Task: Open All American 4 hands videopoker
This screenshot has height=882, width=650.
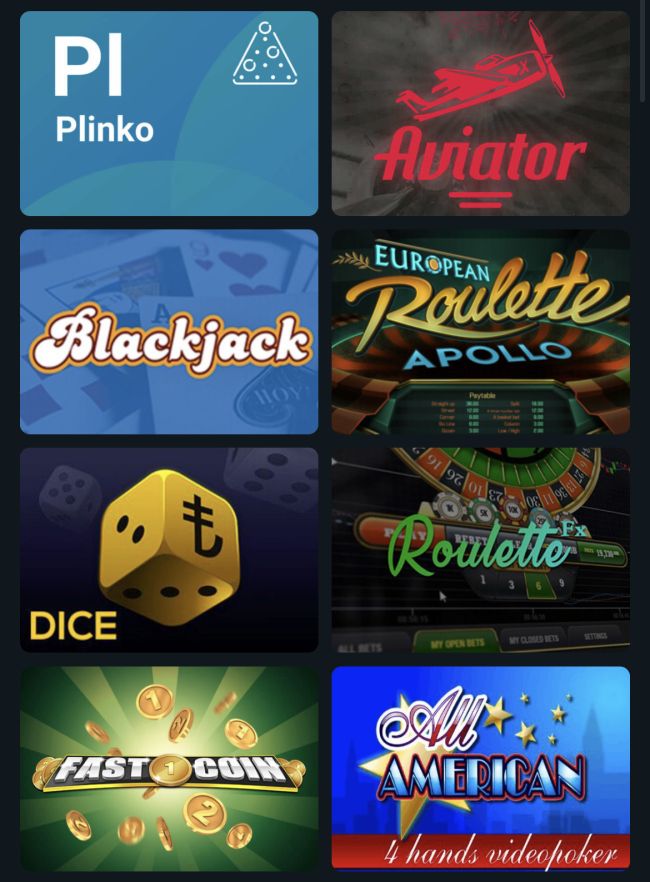Action: point(480,768)
